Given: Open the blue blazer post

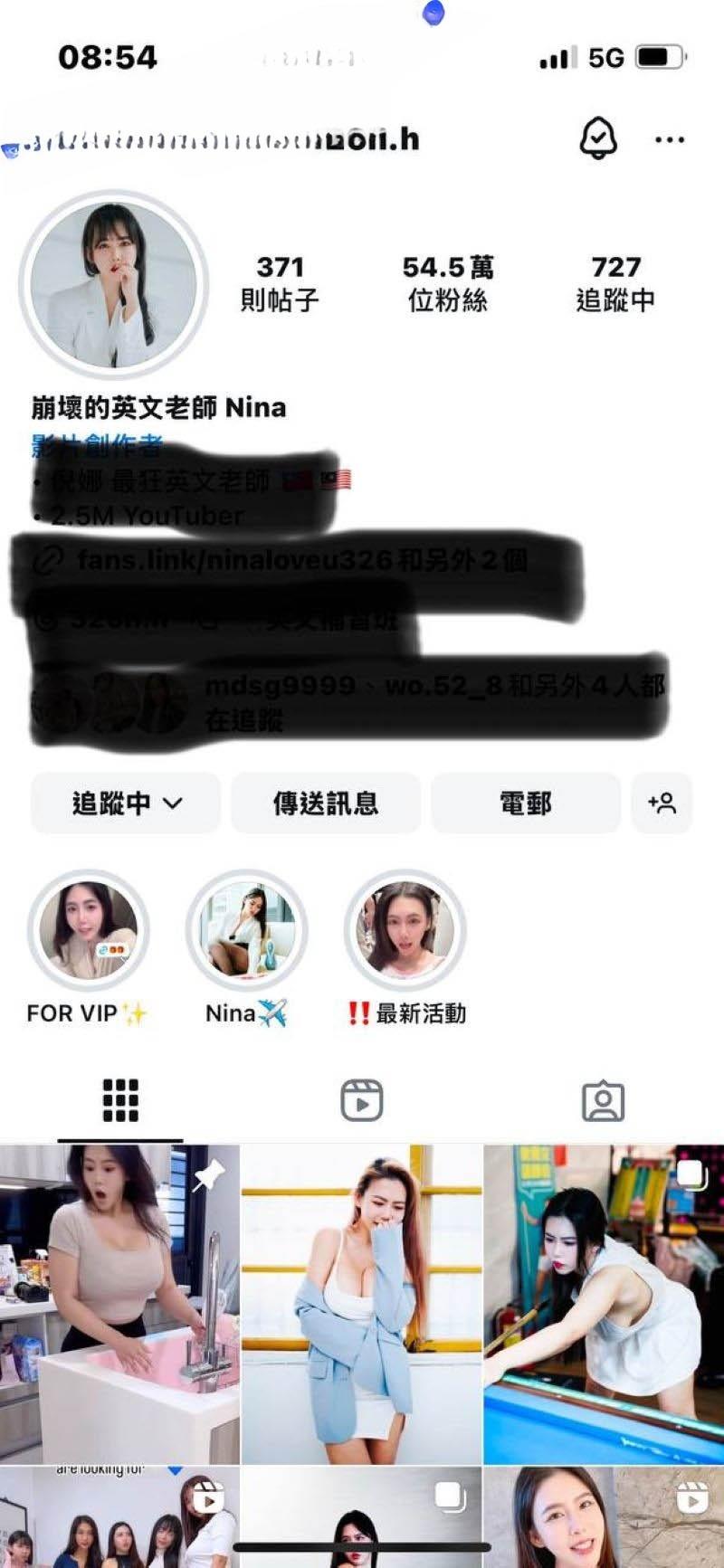Looking at the screenshot, I should tap(361, 1303).
